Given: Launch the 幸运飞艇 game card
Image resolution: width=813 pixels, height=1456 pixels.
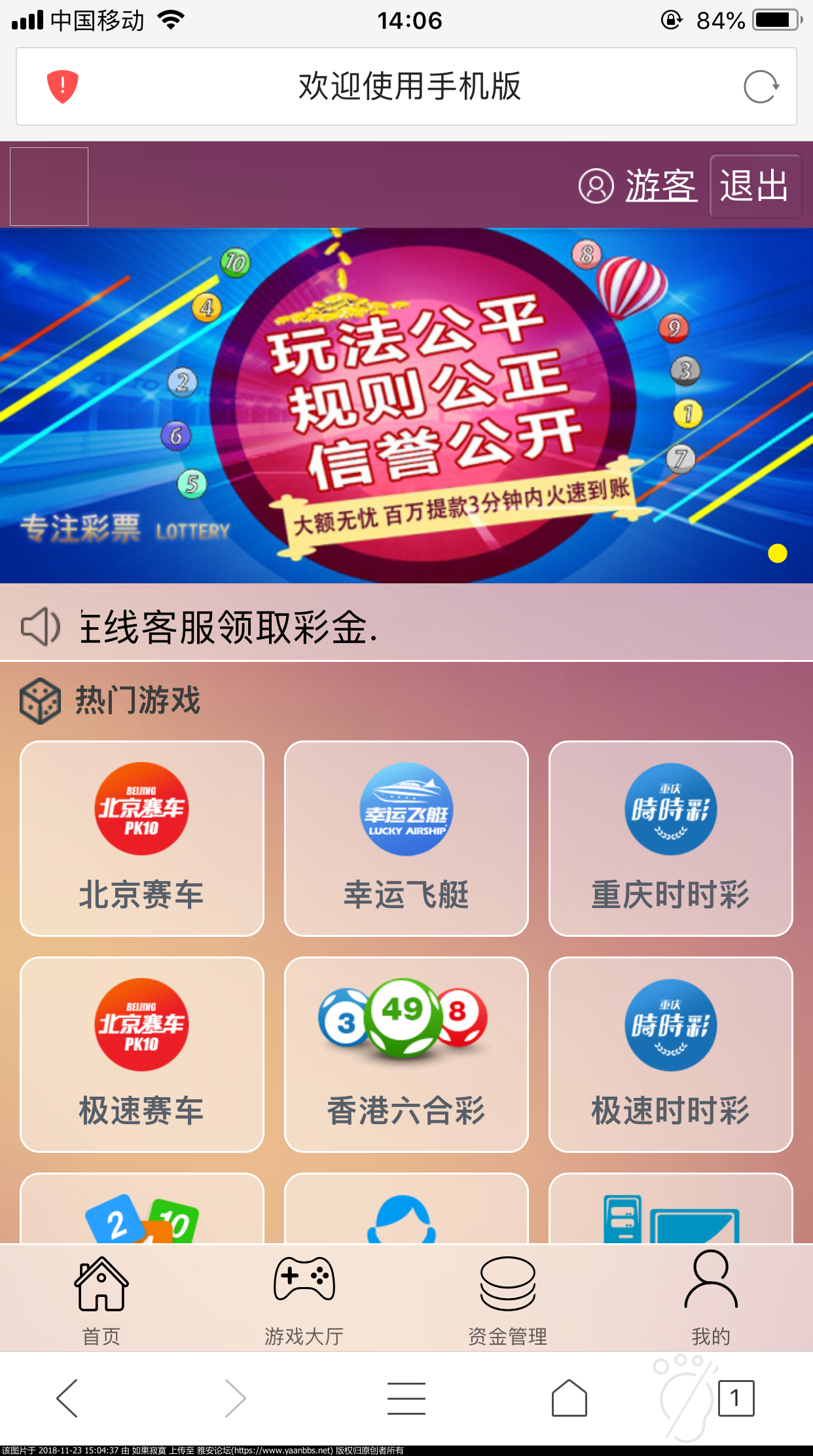Looking at the screenshot, I should [406, 839].
